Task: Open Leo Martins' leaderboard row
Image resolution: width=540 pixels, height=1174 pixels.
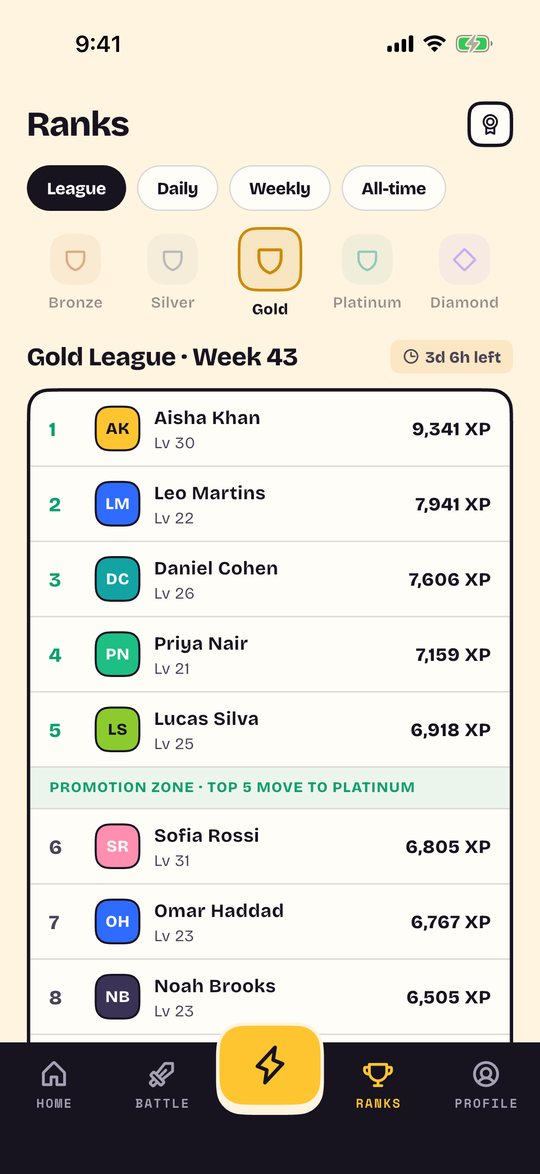Action: point(270,504)
